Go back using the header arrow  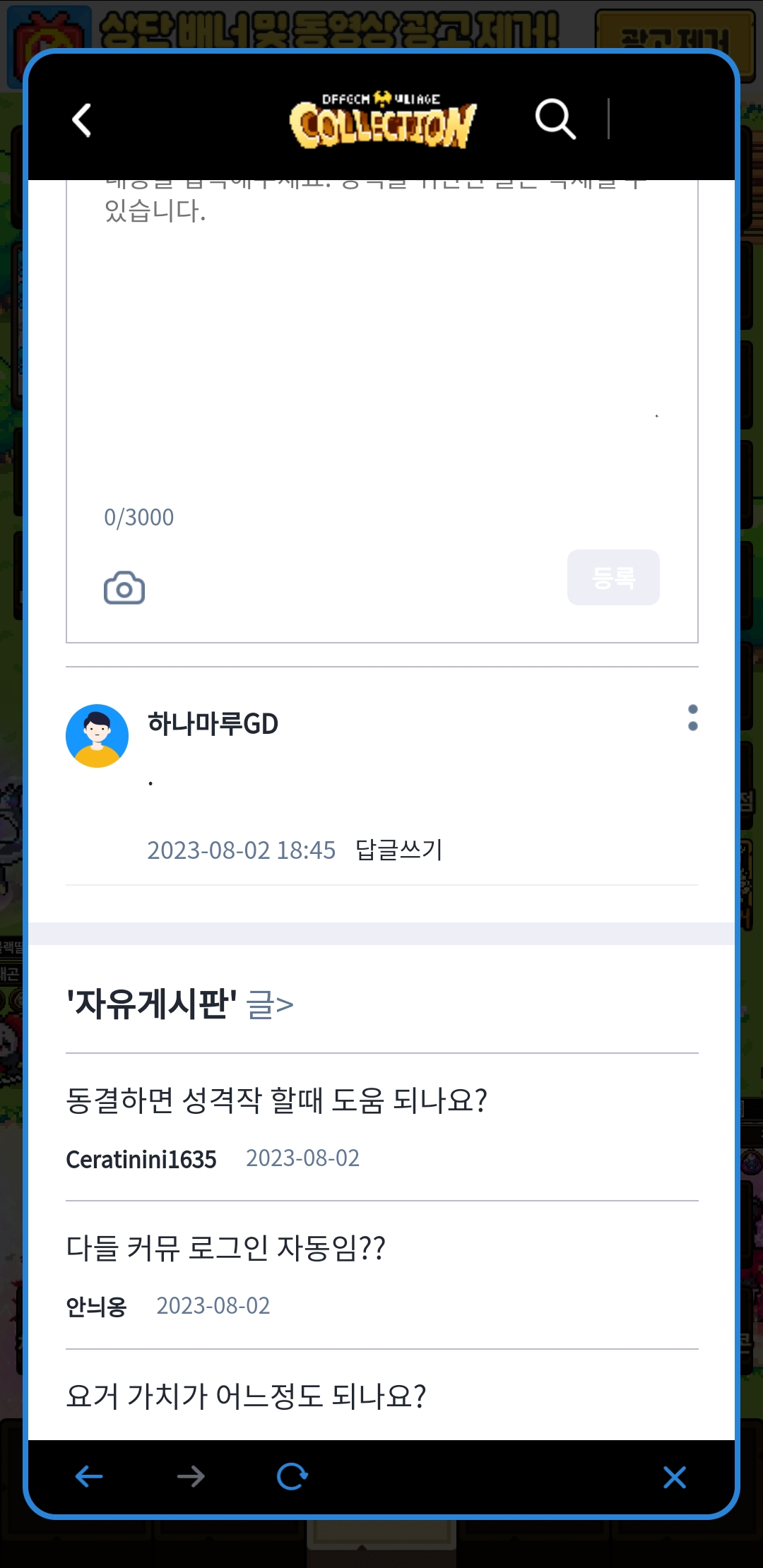pyautogui.click(x=82, y=120)
